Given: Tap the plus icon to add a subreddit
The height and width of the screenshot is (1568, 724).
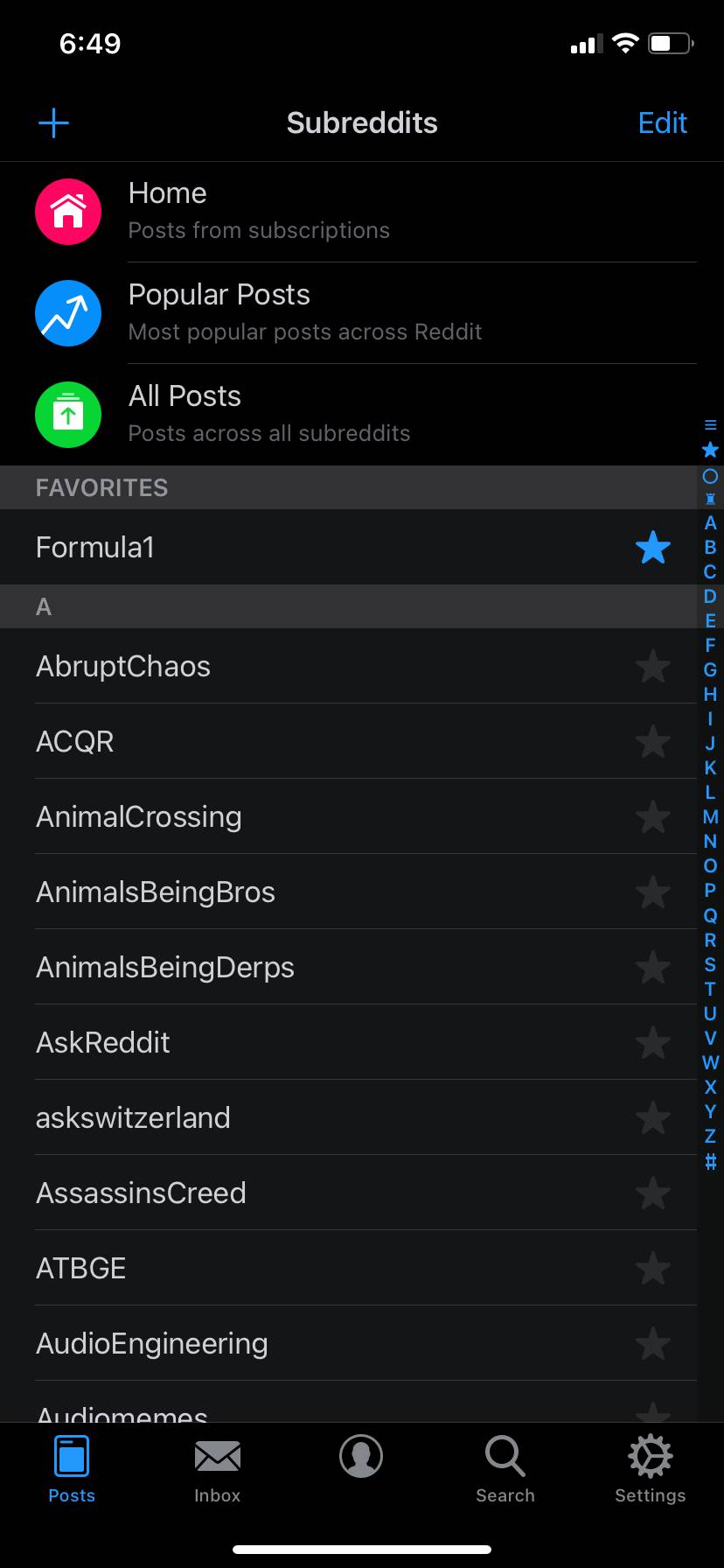Looking at the screenshot, I should (53, 122).
